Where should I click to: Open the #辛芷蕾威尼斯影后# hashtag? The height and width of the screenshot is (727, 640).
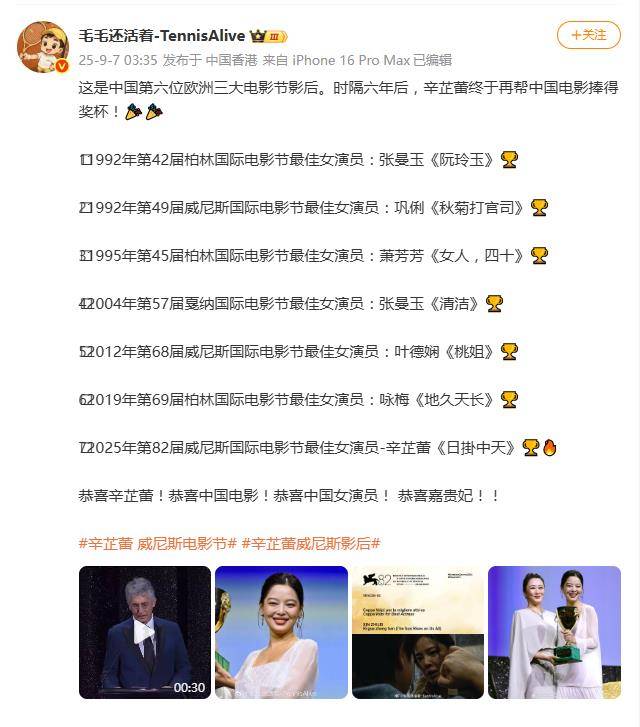[311, 543]
